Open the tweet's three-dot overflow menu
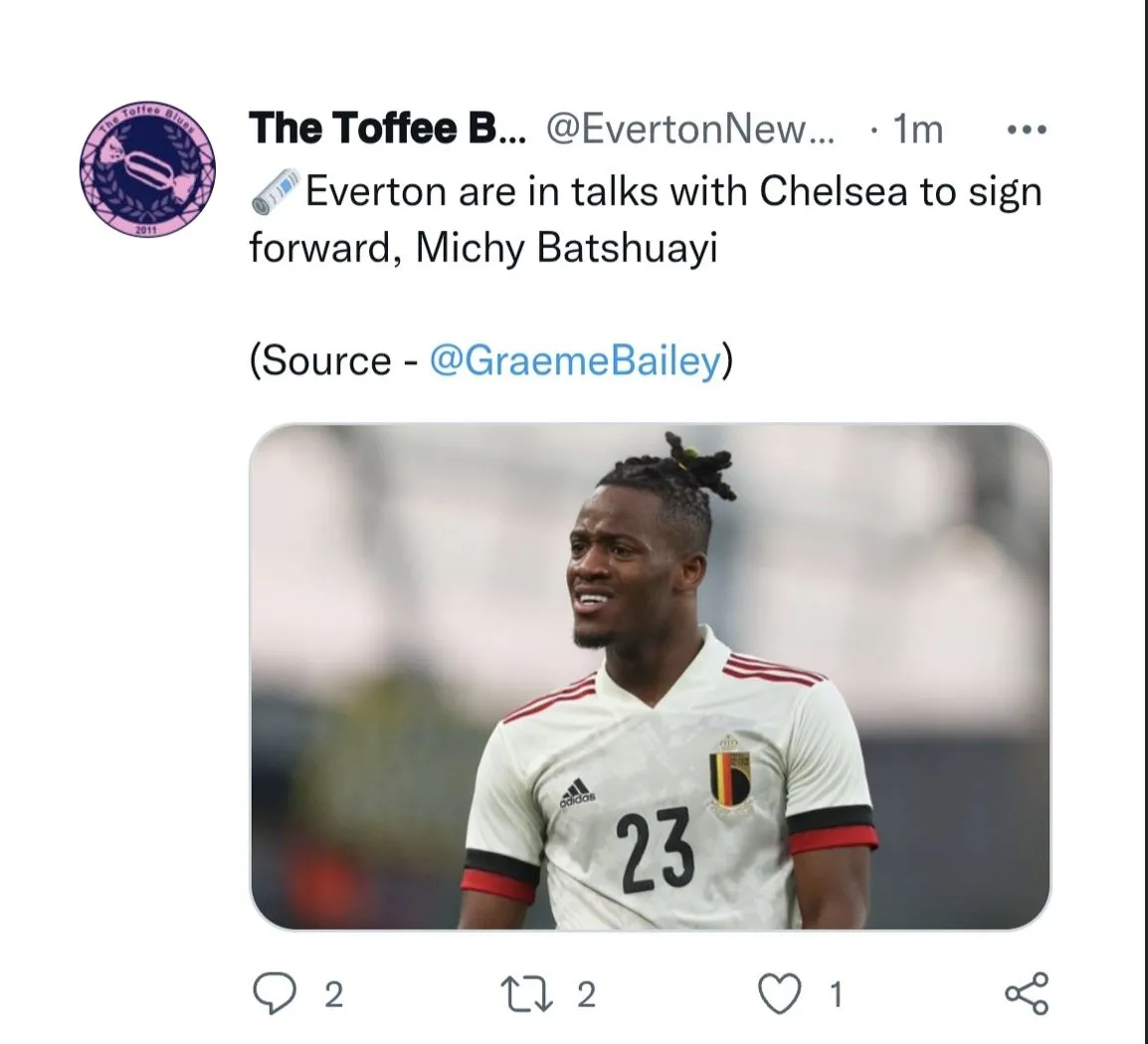The width and height of the screenshot is (1148, 1044). tap(1027, 129)
